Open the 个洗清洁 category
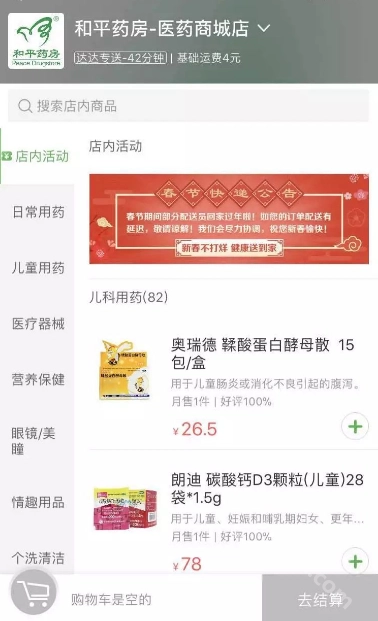The width and height of the screenshot is (378, 621). pos(37,558)
